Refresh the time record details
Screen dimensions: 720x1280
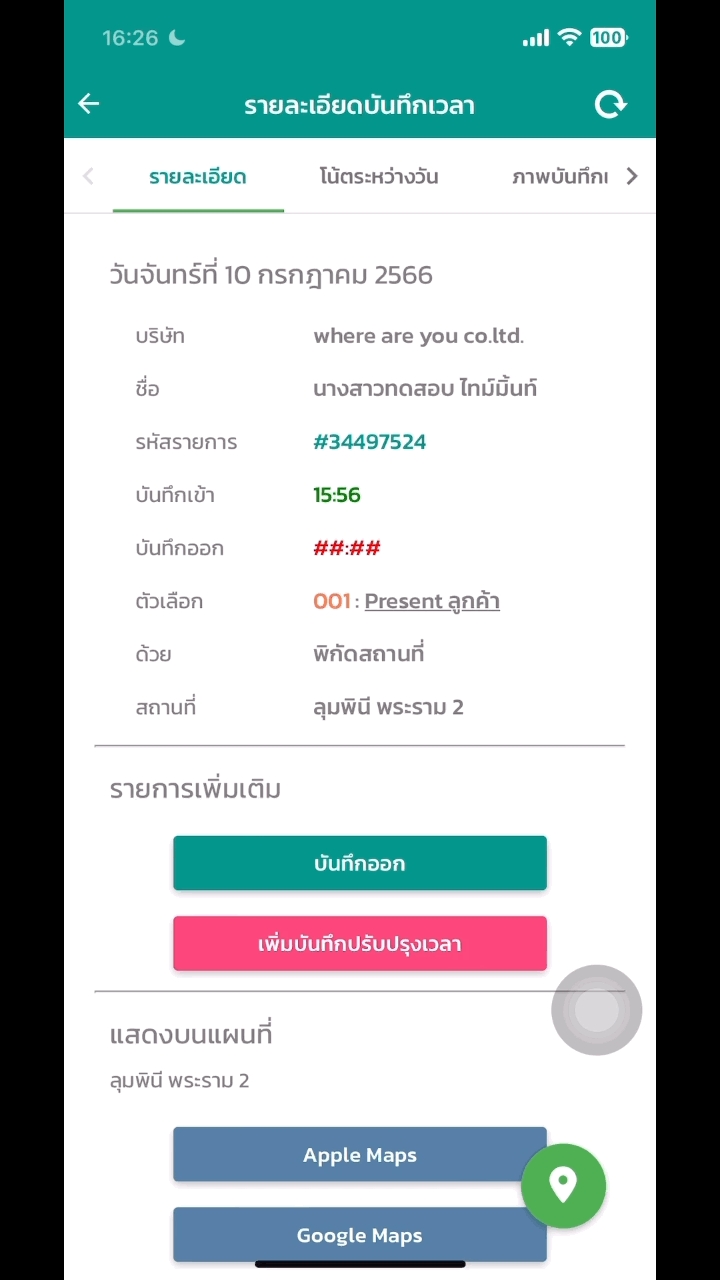(610, 104)
